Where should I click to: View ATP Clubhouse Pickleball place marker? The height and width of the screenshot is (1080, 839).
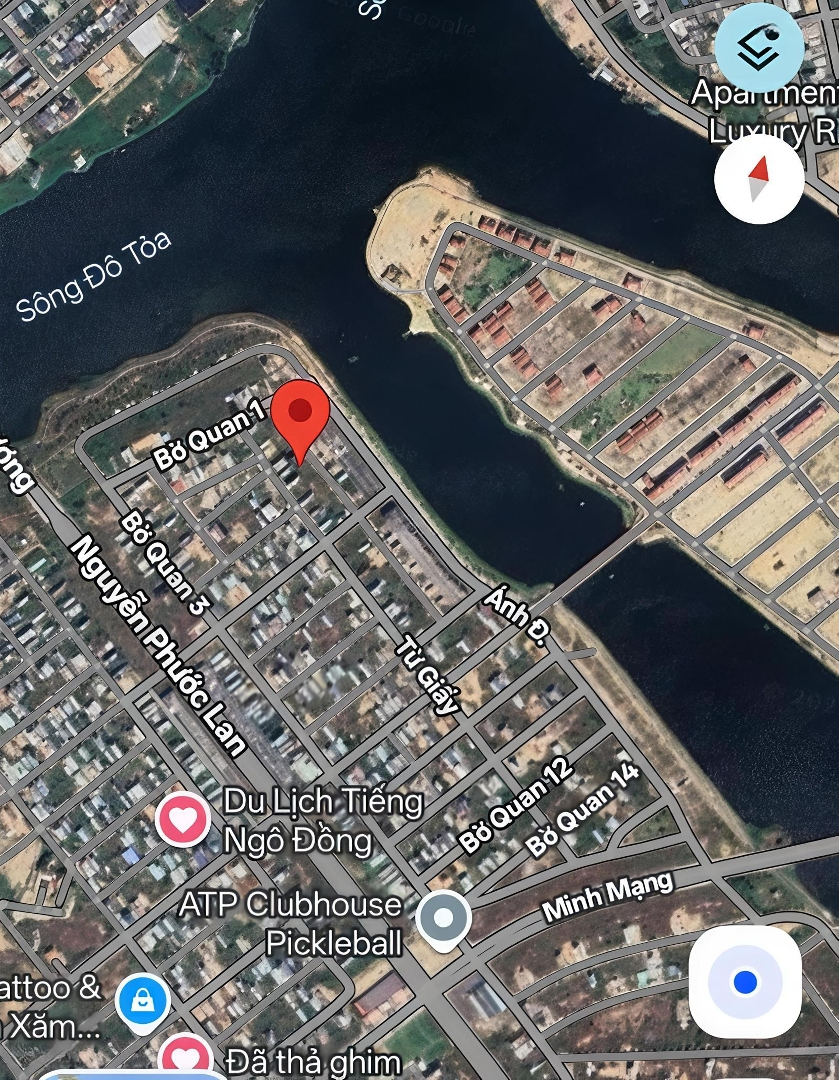pyautogui.click(x=444, y=918)
